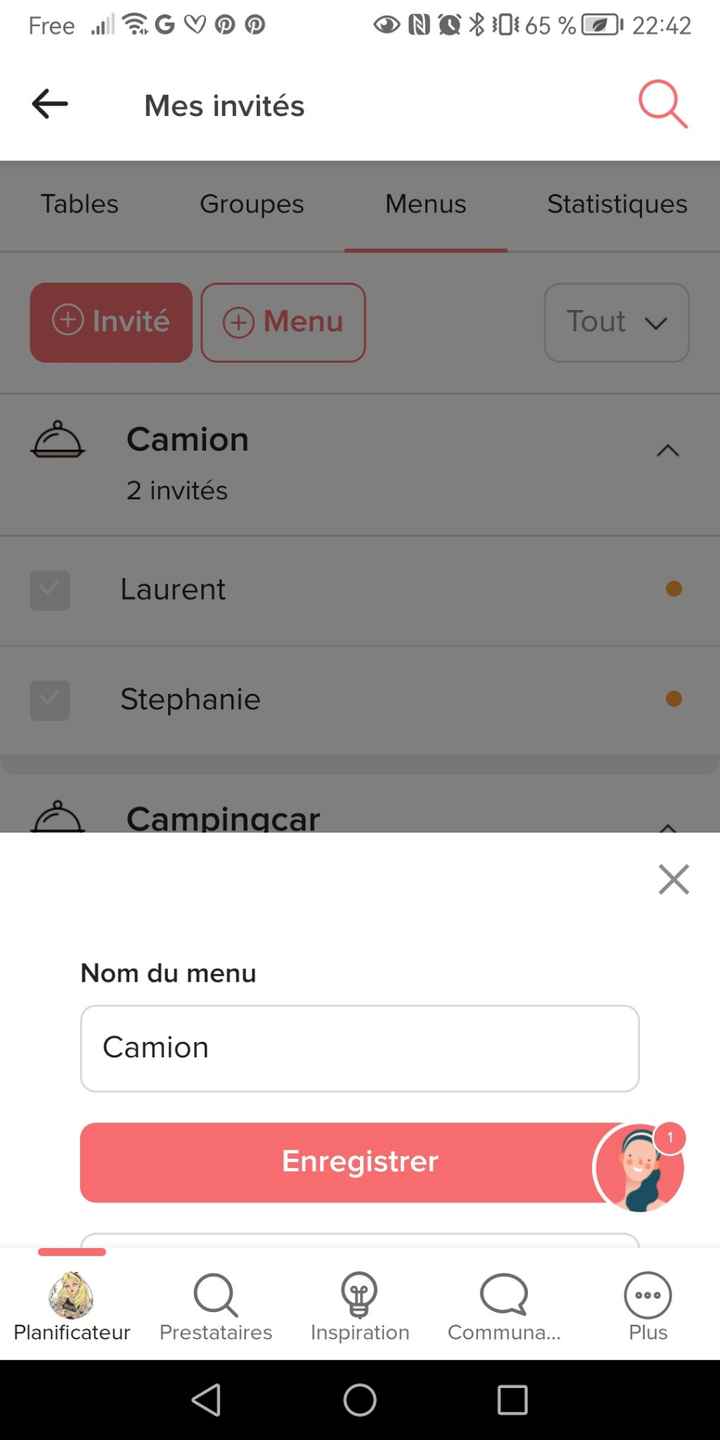Select the Nom du menu text field

tap(360, 1048)
